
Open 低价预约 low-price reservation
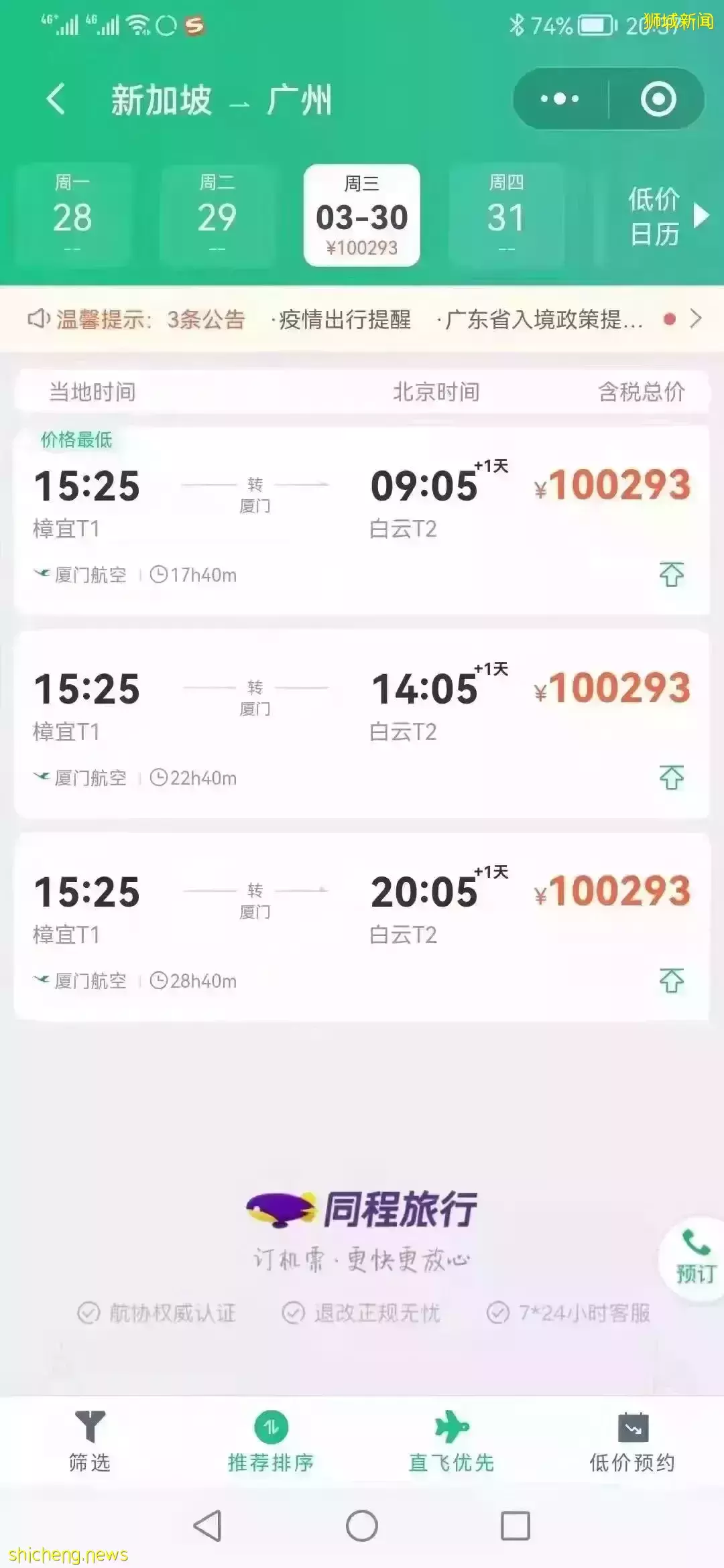(x=632, y=1441)
